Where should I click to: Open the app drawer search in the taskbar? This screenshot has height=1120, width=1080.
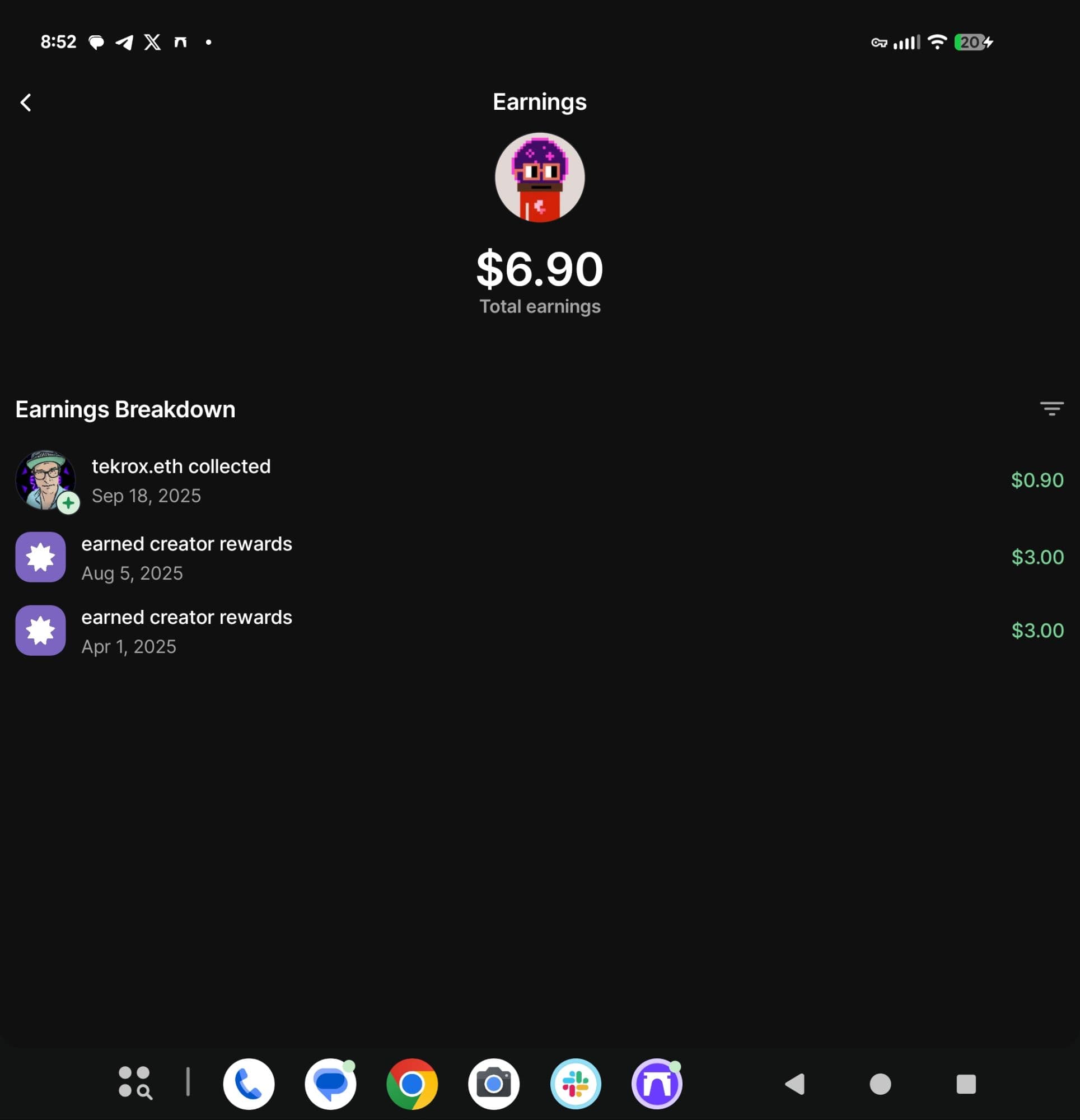(x=135, y=1082)
